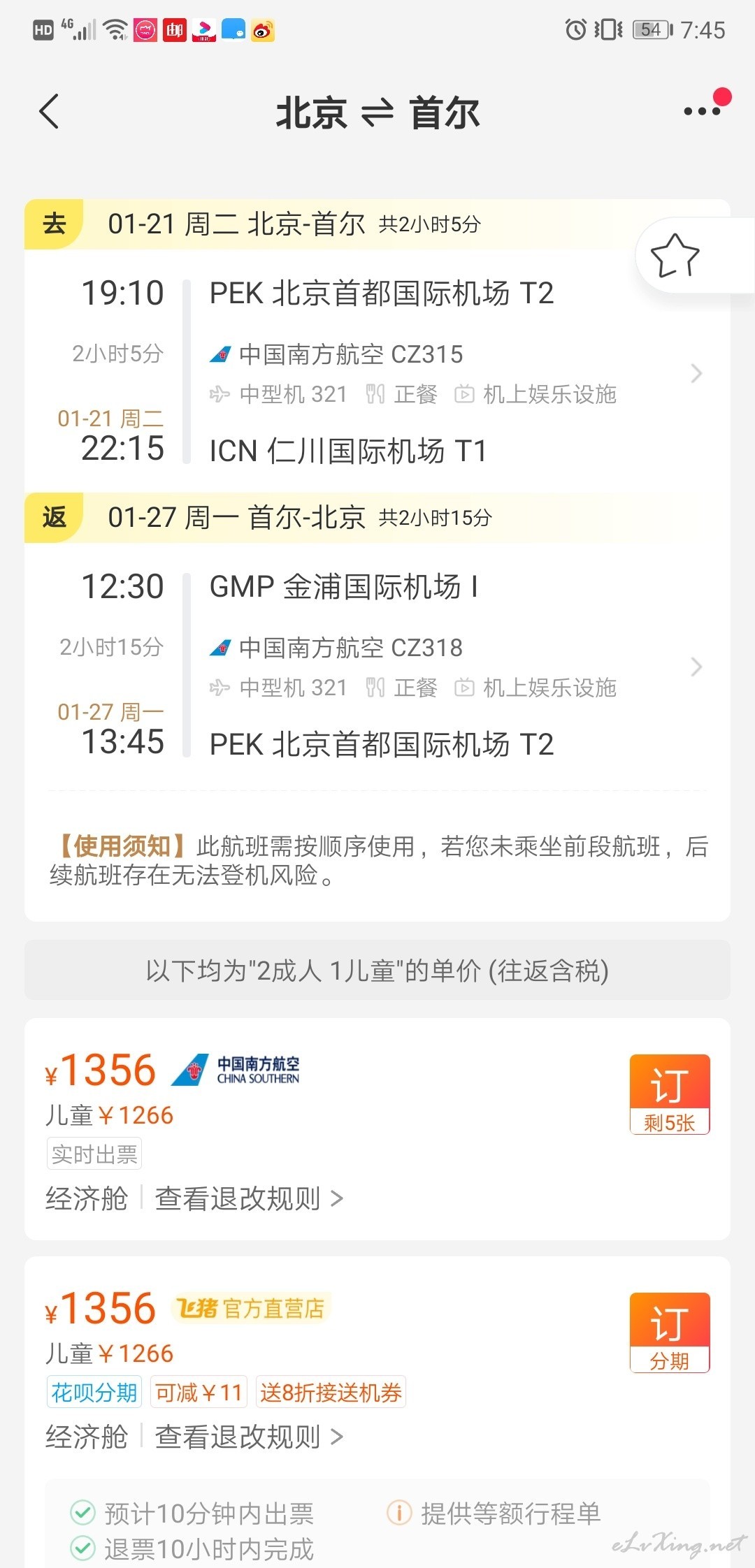Book the China Southern fare with 剩5张
755x1568 pixels.
pyautogui.click(x=670, y=1094)
